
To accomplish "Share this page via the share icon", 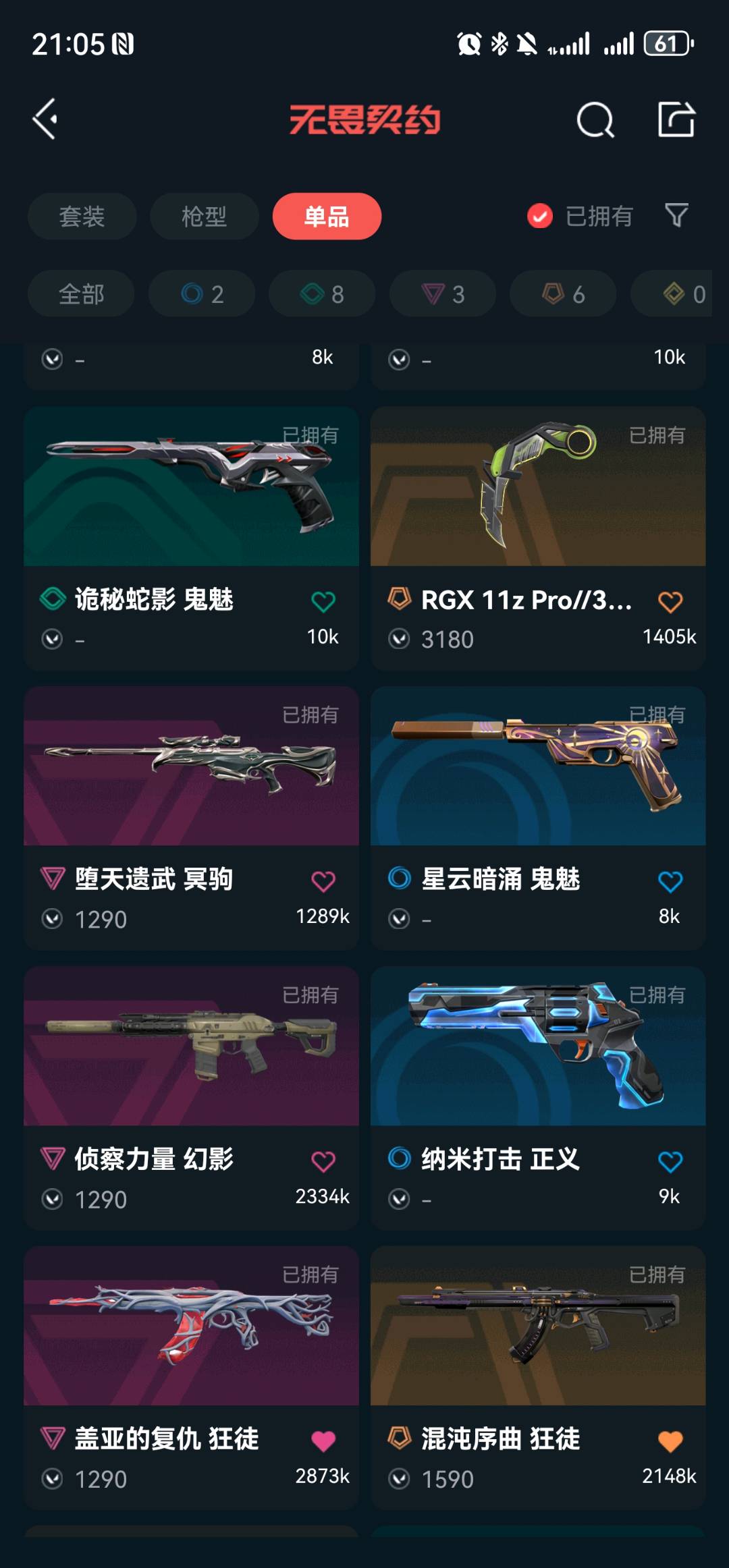I will click(676, 120).
